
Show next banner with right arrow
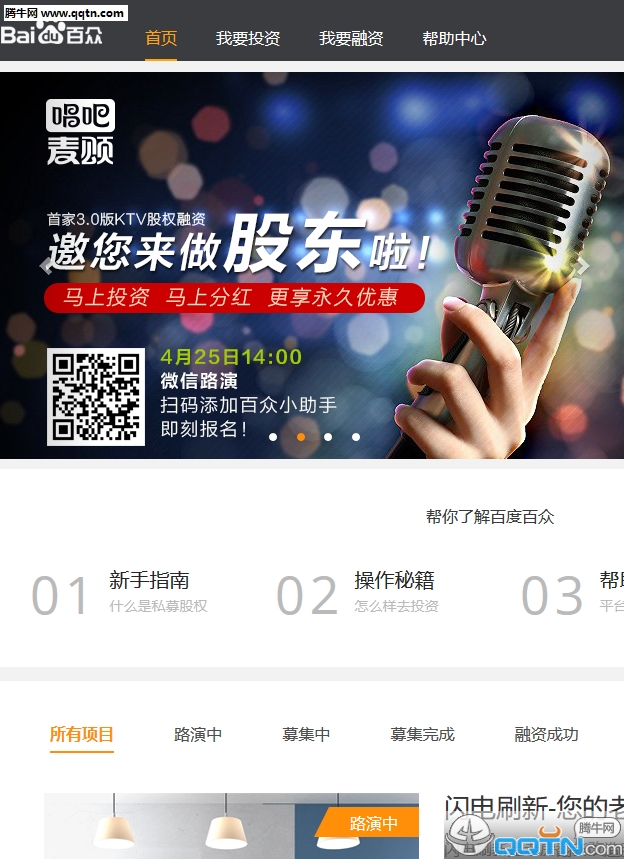[x=582, y=266]
